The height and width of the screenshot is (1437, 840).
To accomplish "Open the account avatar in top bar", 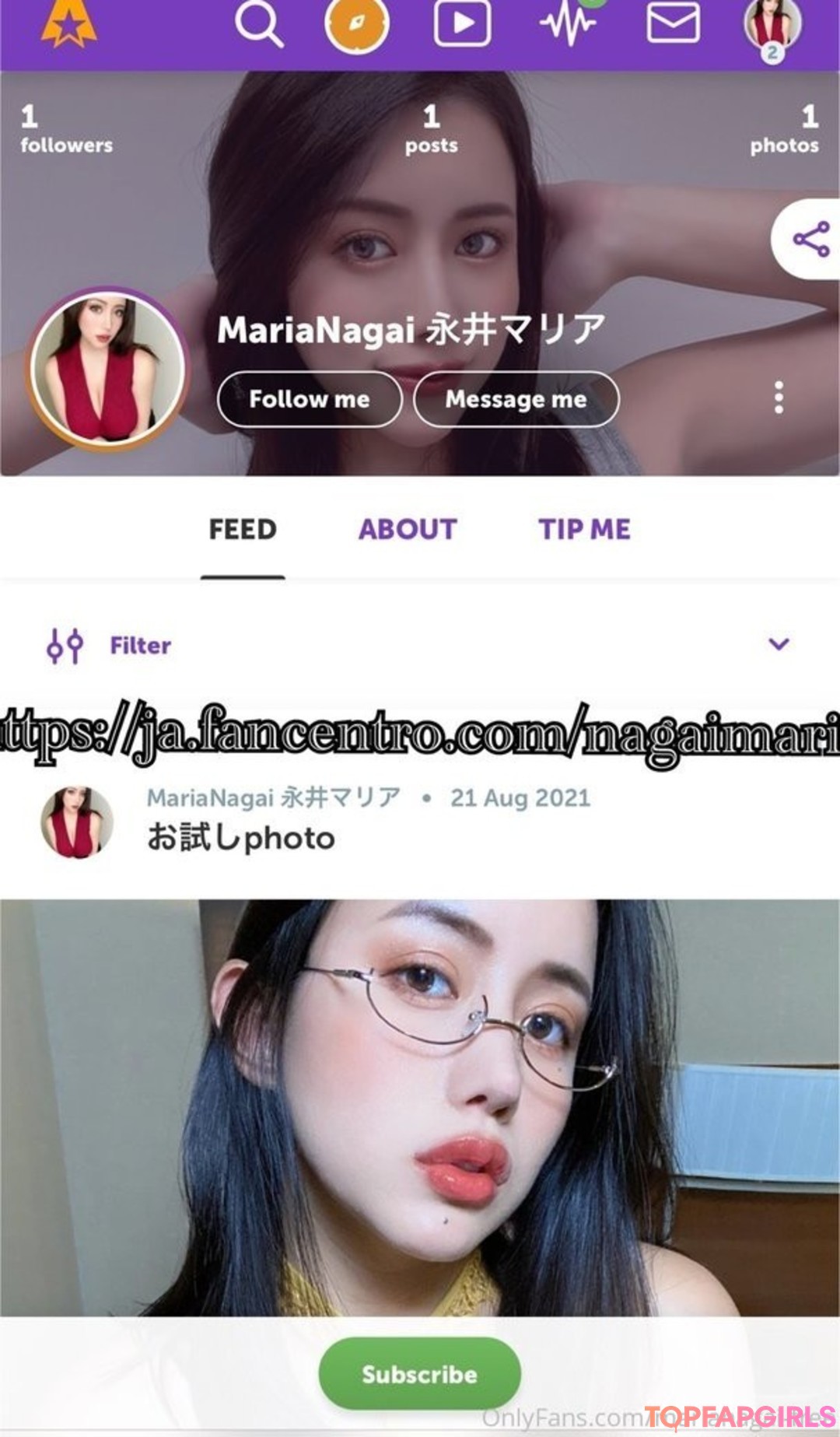I will coord(772,25).
